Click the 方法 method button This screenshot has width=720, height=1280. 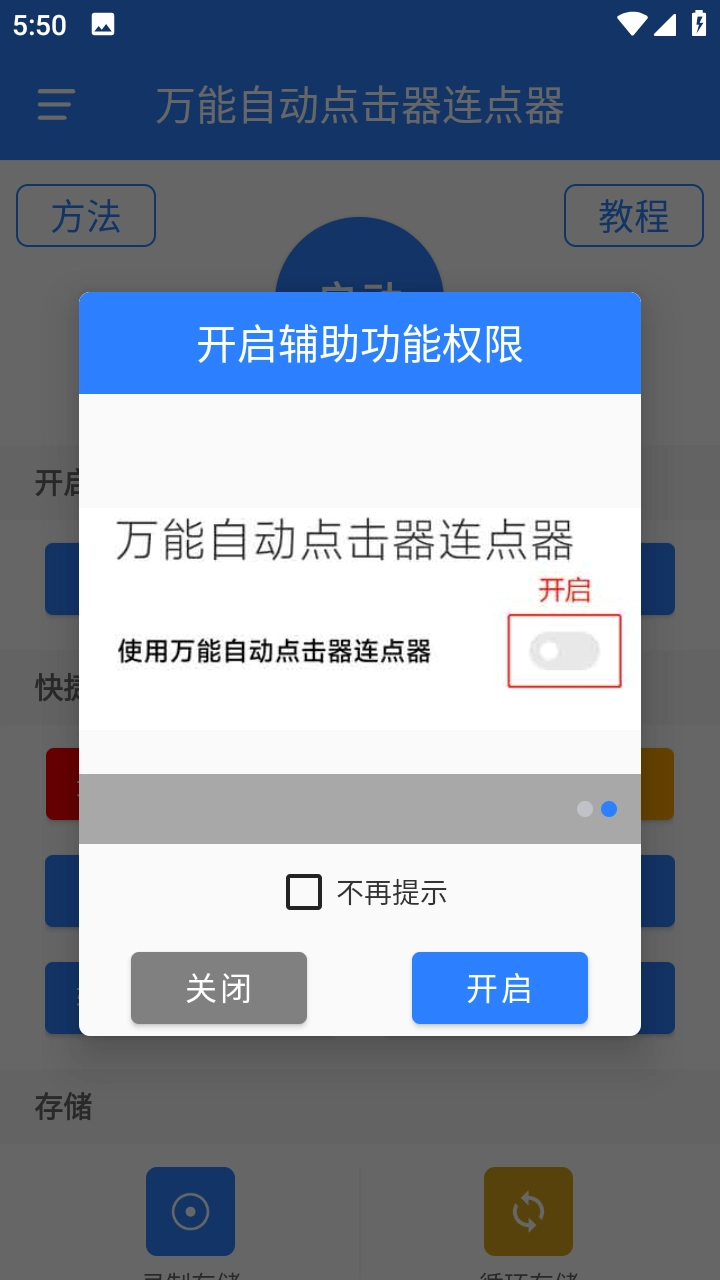85,215
